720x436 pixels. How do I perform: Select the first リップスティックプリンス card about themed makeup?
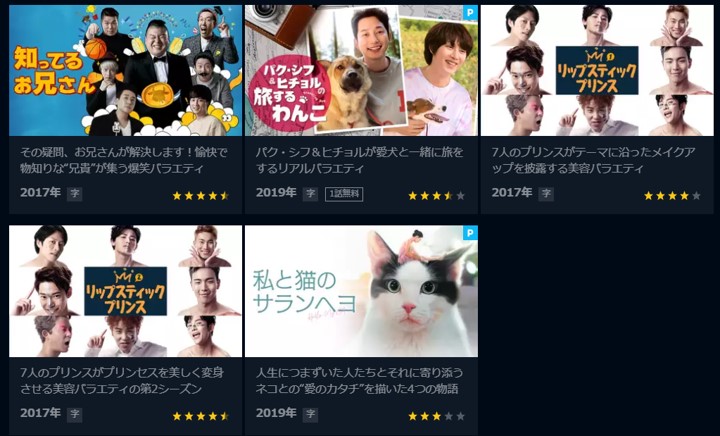tap(597, 72)
